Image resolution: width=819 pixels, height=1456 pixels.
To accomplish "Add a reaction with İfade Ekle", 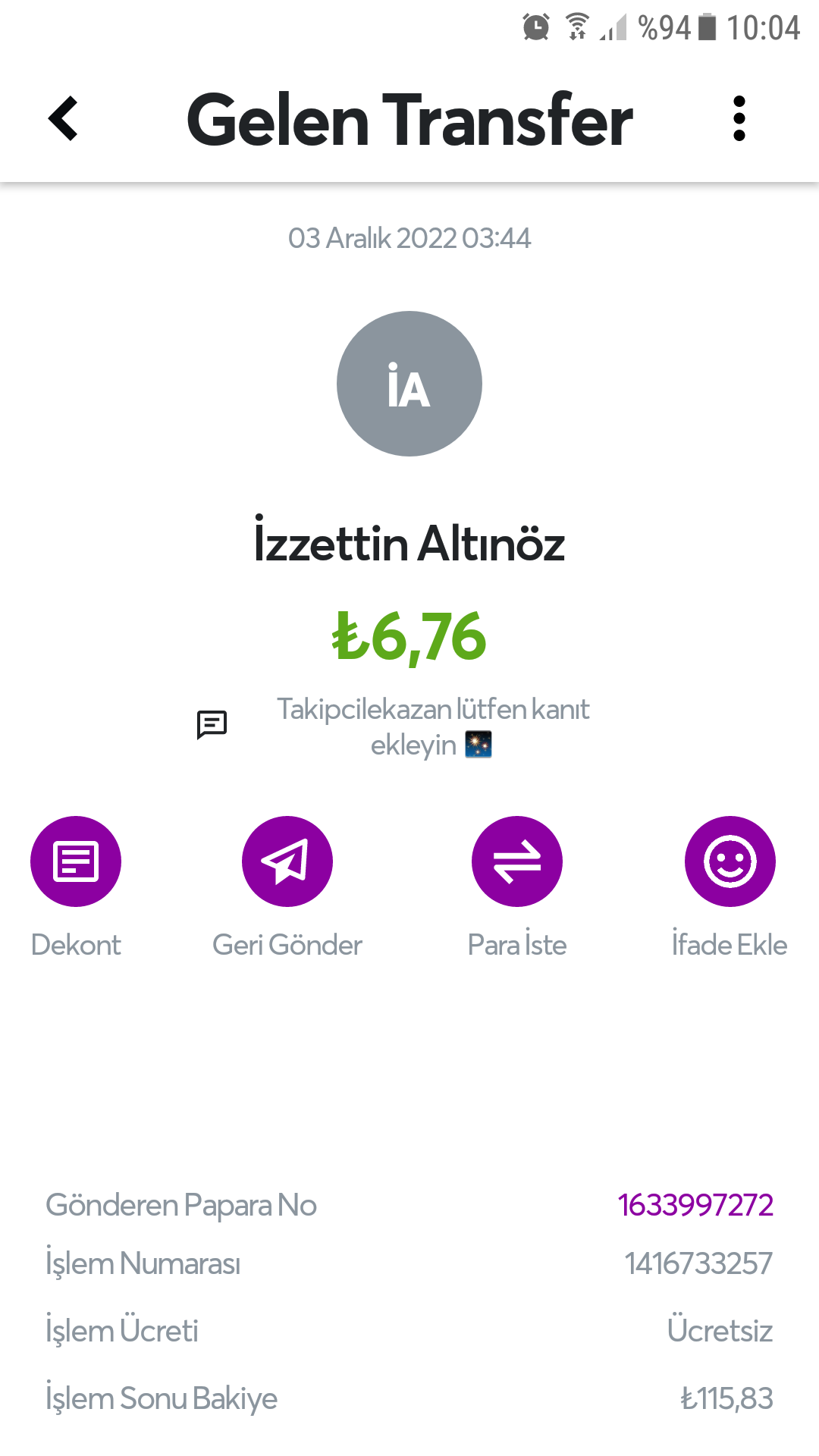I will 730,861.
